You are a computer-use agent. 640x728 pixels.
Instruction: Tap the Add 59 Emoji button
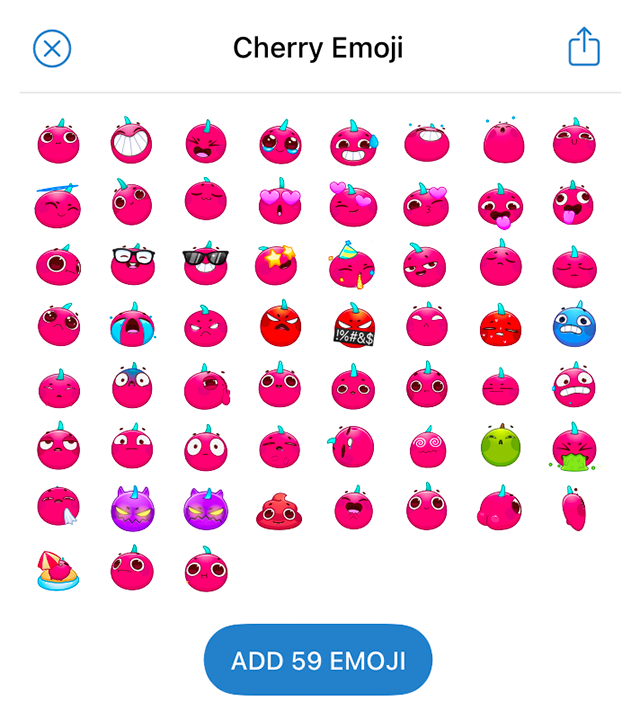click(318, 660)
